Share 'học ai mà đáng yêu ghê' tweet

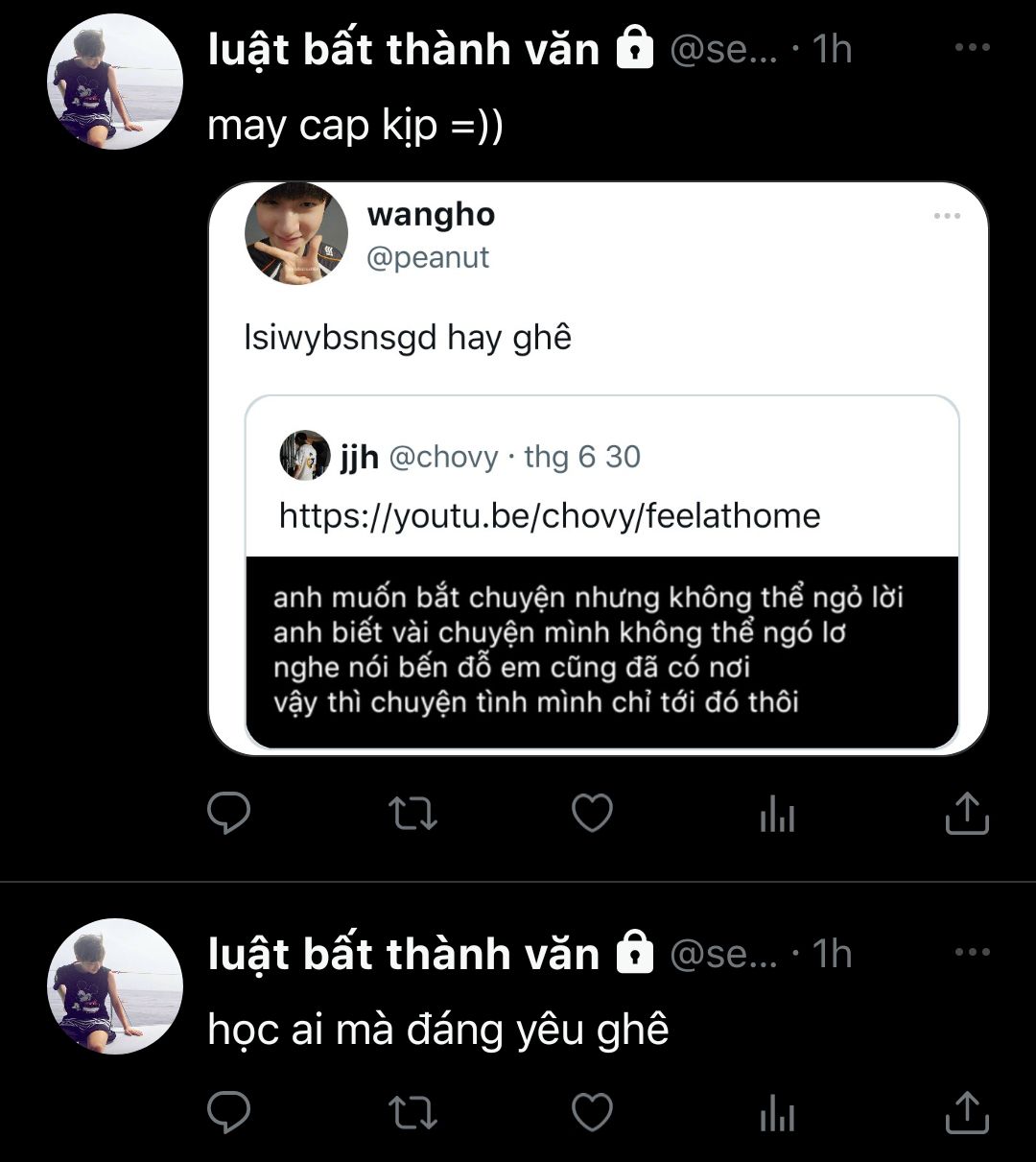point(966,1112)
